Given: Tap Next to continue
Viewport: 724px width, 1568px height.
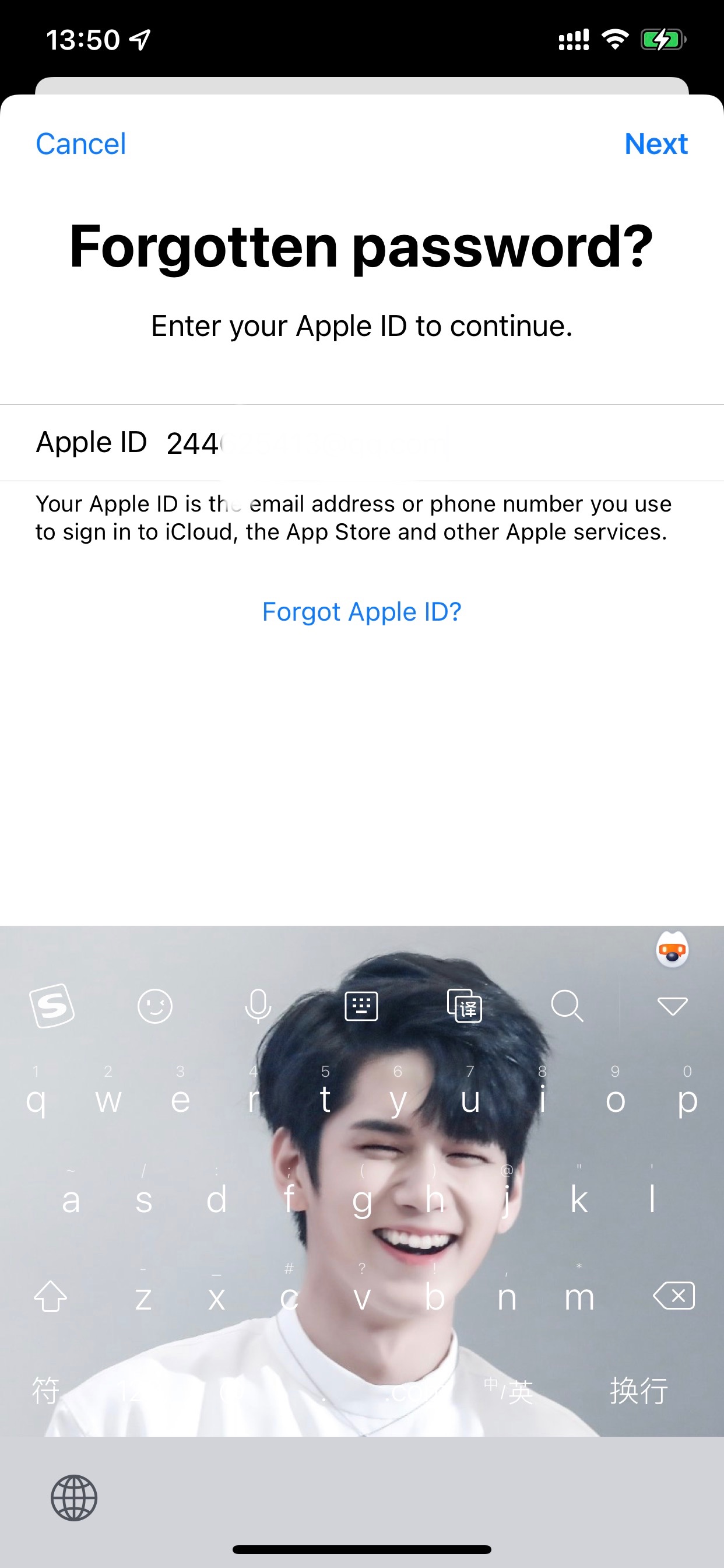Looking at the screenshot, I should point(655,144).
